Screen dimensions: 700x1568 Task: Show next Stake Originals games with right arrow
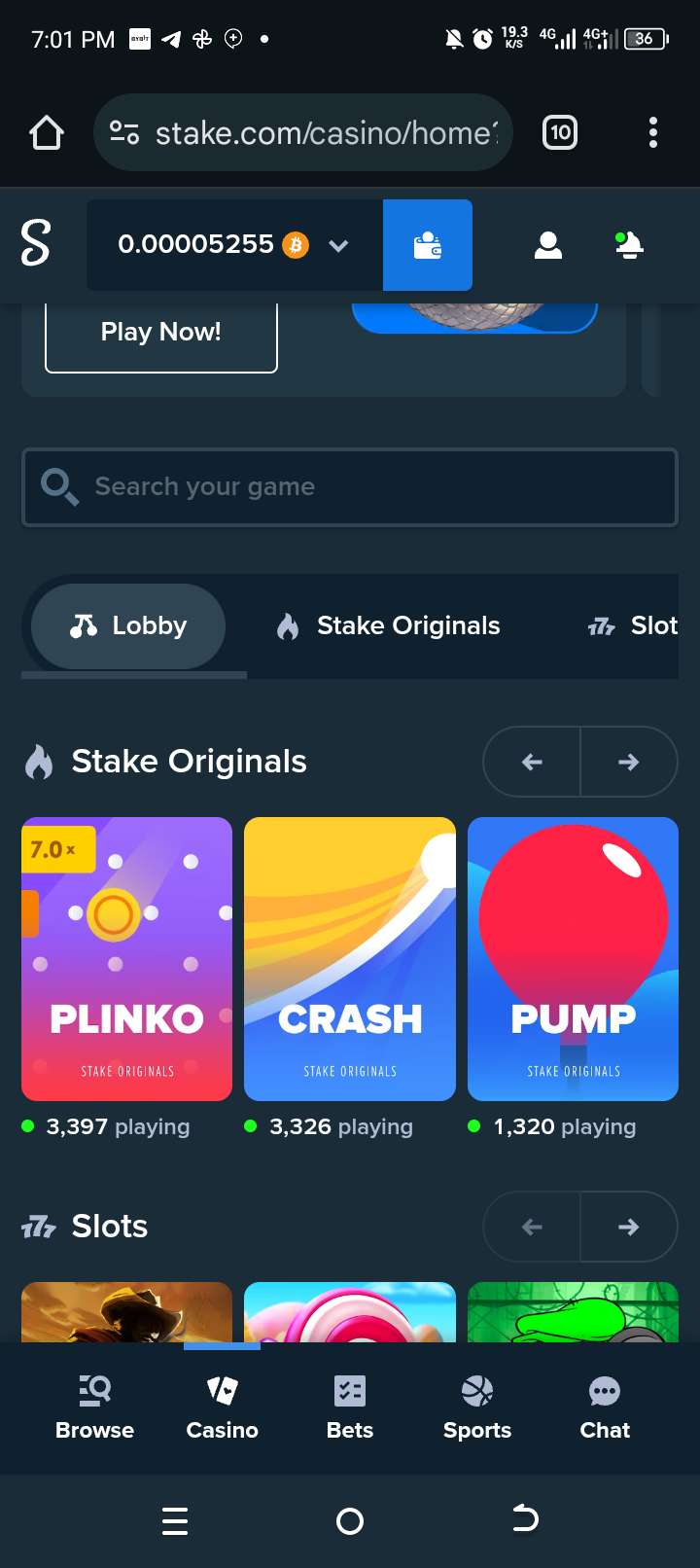pos(629,762)
